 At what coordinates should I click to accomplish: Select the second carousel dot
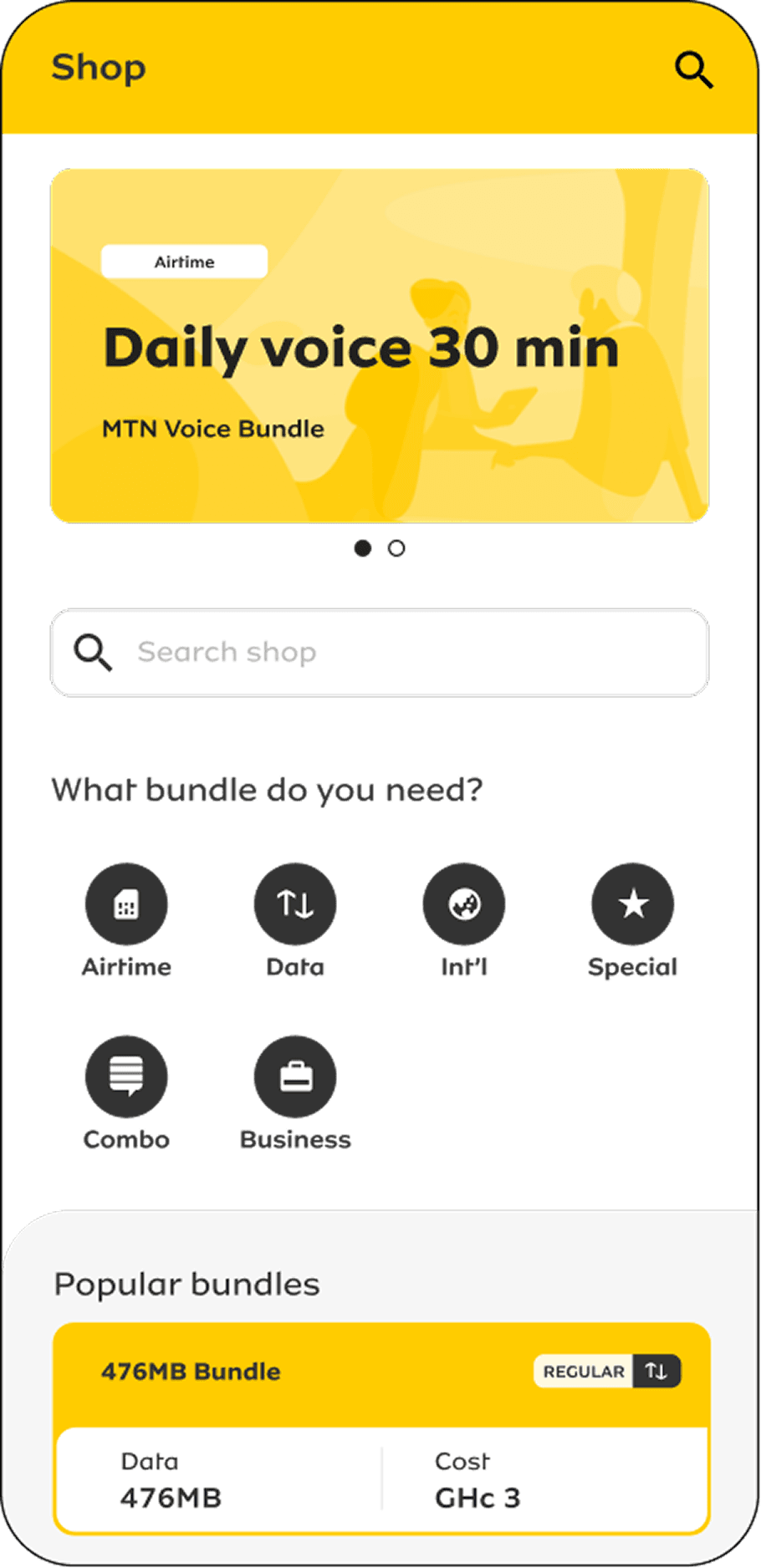pyautogui.click(x=396, y=548)
